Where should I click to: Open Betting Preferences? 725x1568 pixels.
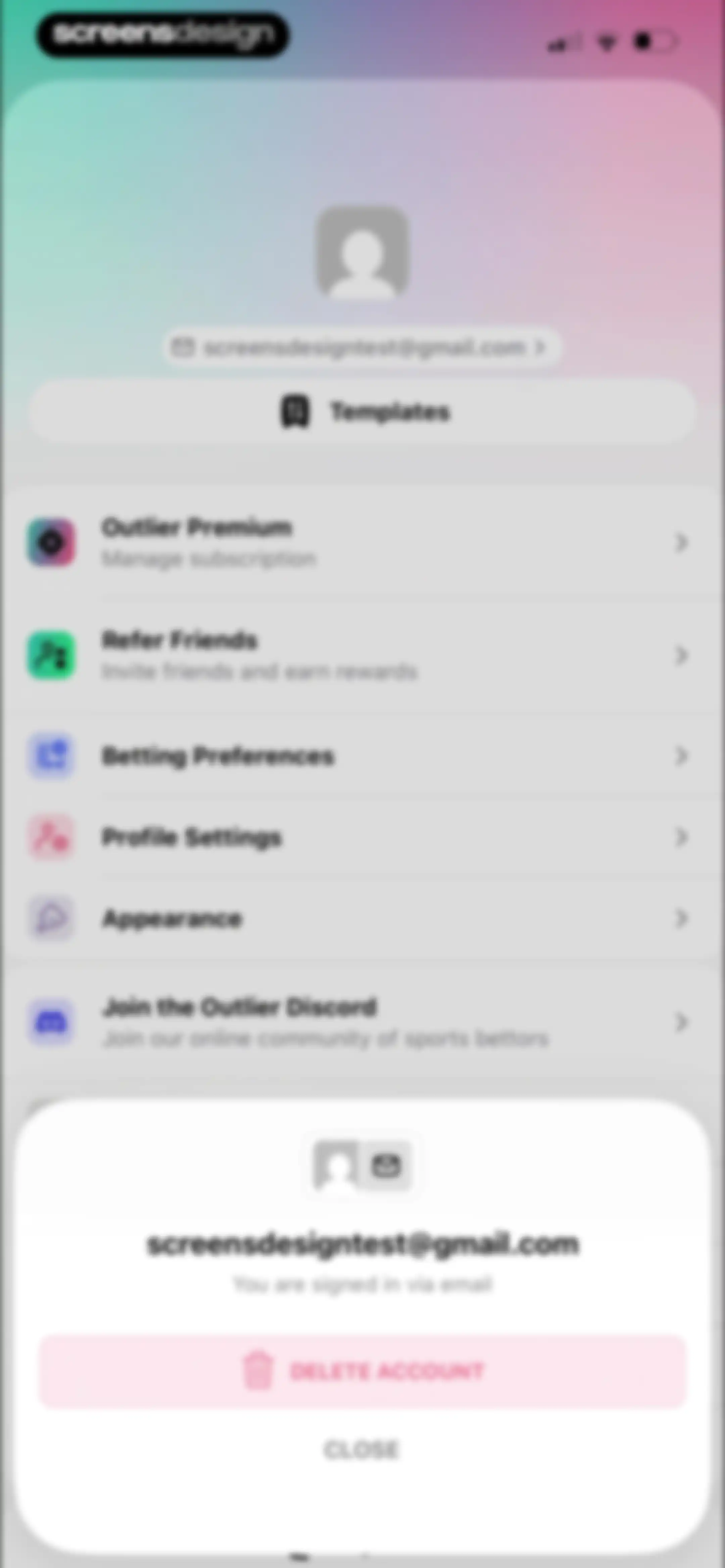(362, 756)
